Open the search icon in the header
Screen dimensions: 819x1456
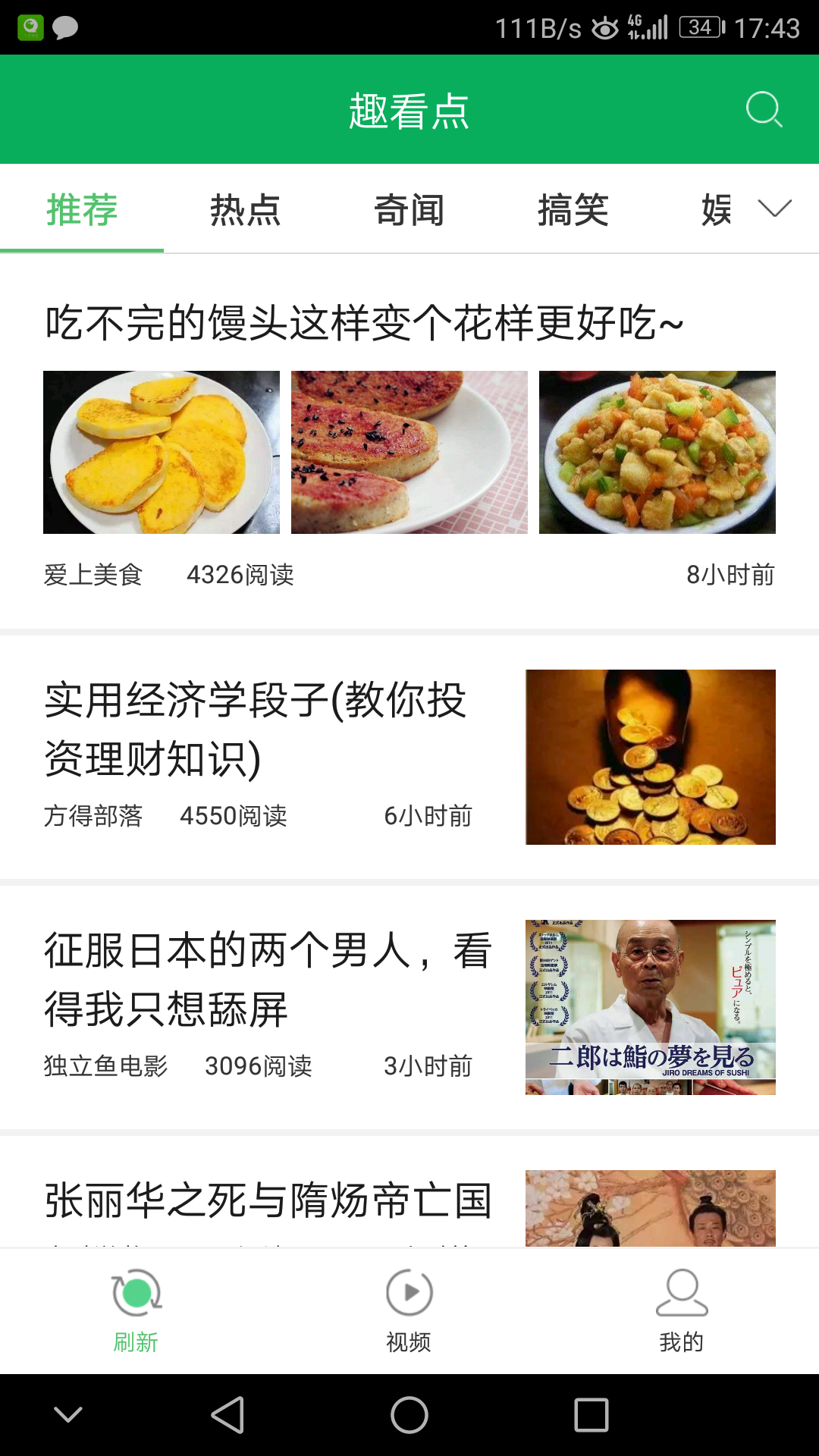(x=763, y=110)
